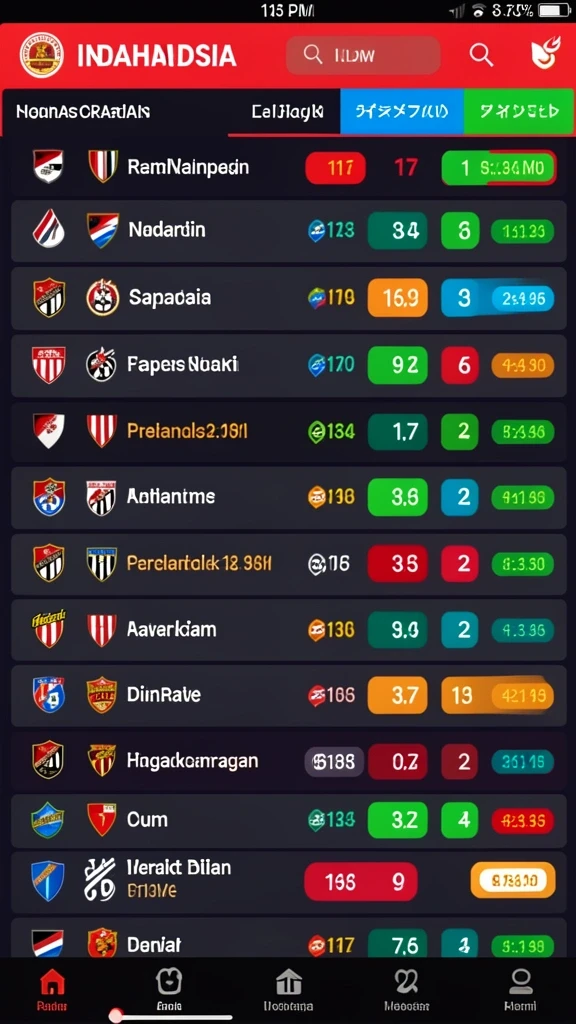The height and width of the screenshot is (1024, 576).
Task: Switch to the blue top tab
Action: point(402,112)
